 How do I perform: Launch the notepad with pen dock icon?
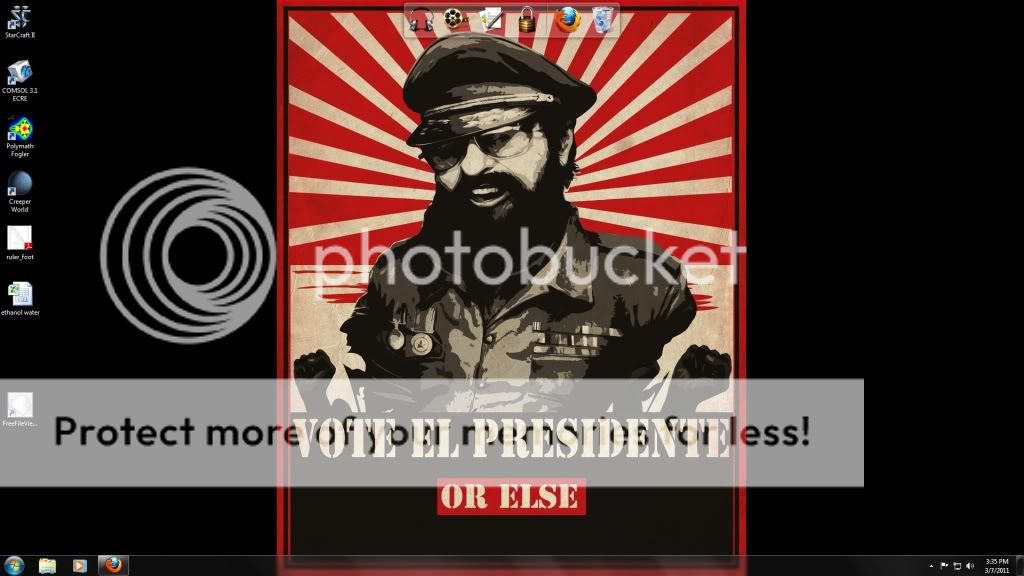pyautogui.click(x=491, y=18)
